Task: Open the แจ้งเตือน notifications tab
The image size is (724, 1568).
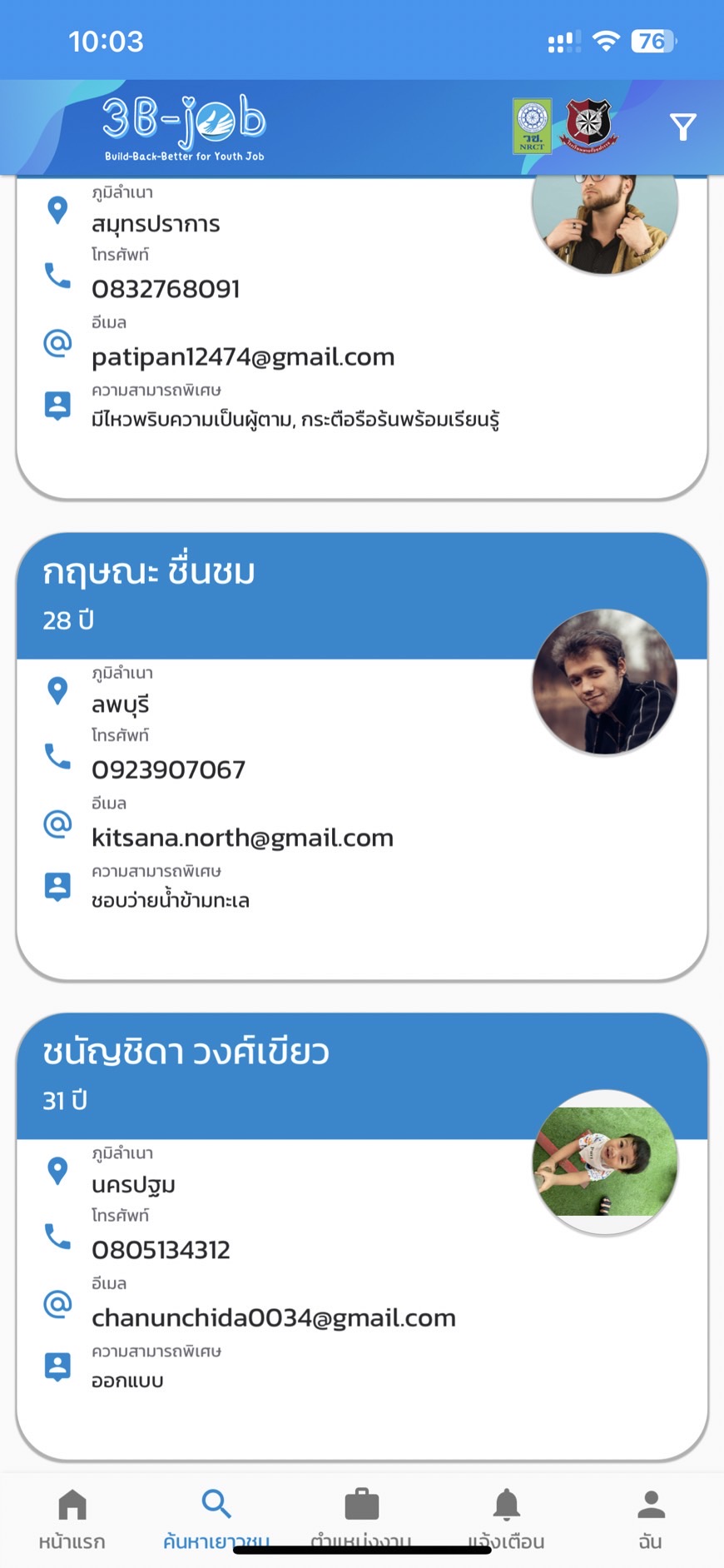Action: [506, 1518]
